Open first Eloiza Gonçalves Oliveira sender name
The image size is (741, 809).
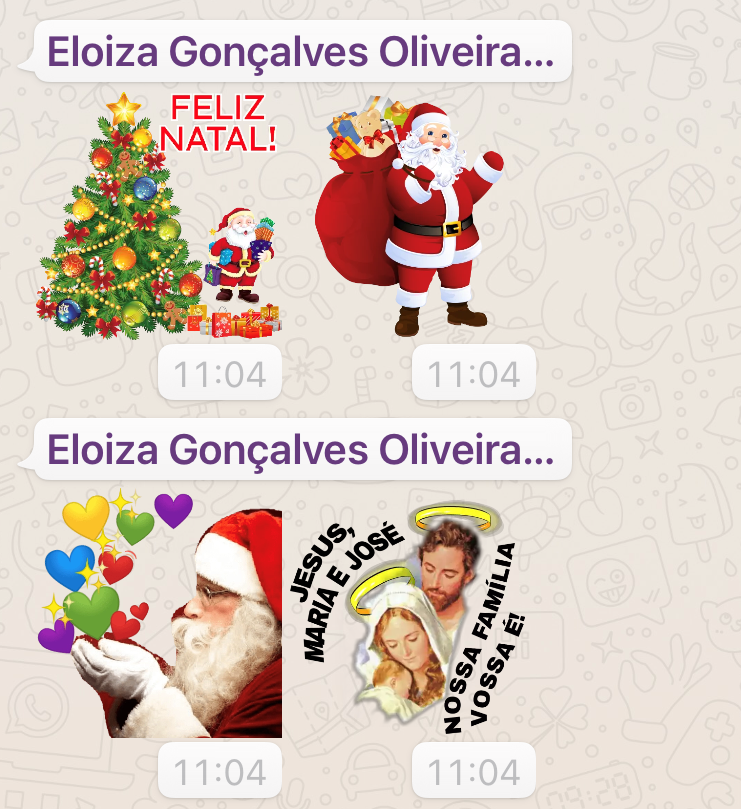300,53
